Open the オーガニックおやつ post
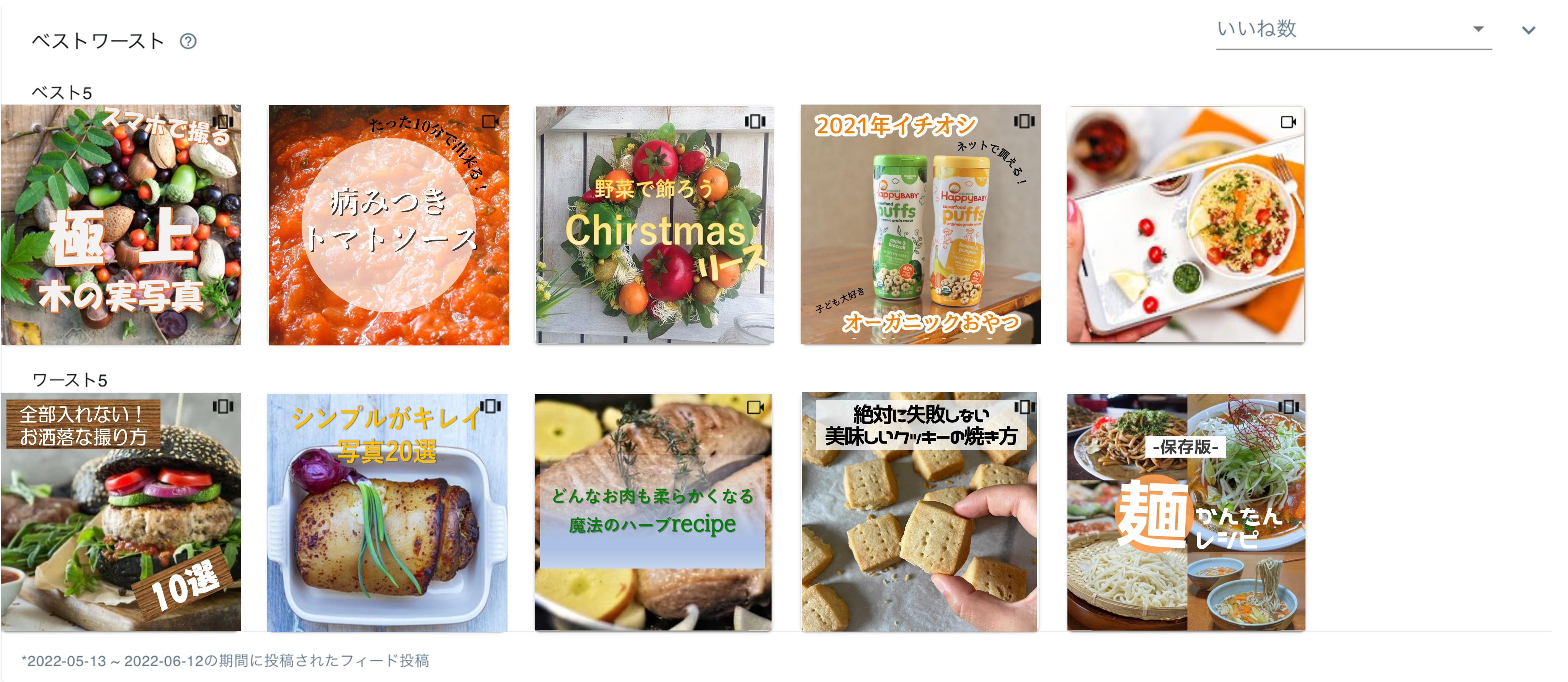1568x682 pixels. (920, 225)
